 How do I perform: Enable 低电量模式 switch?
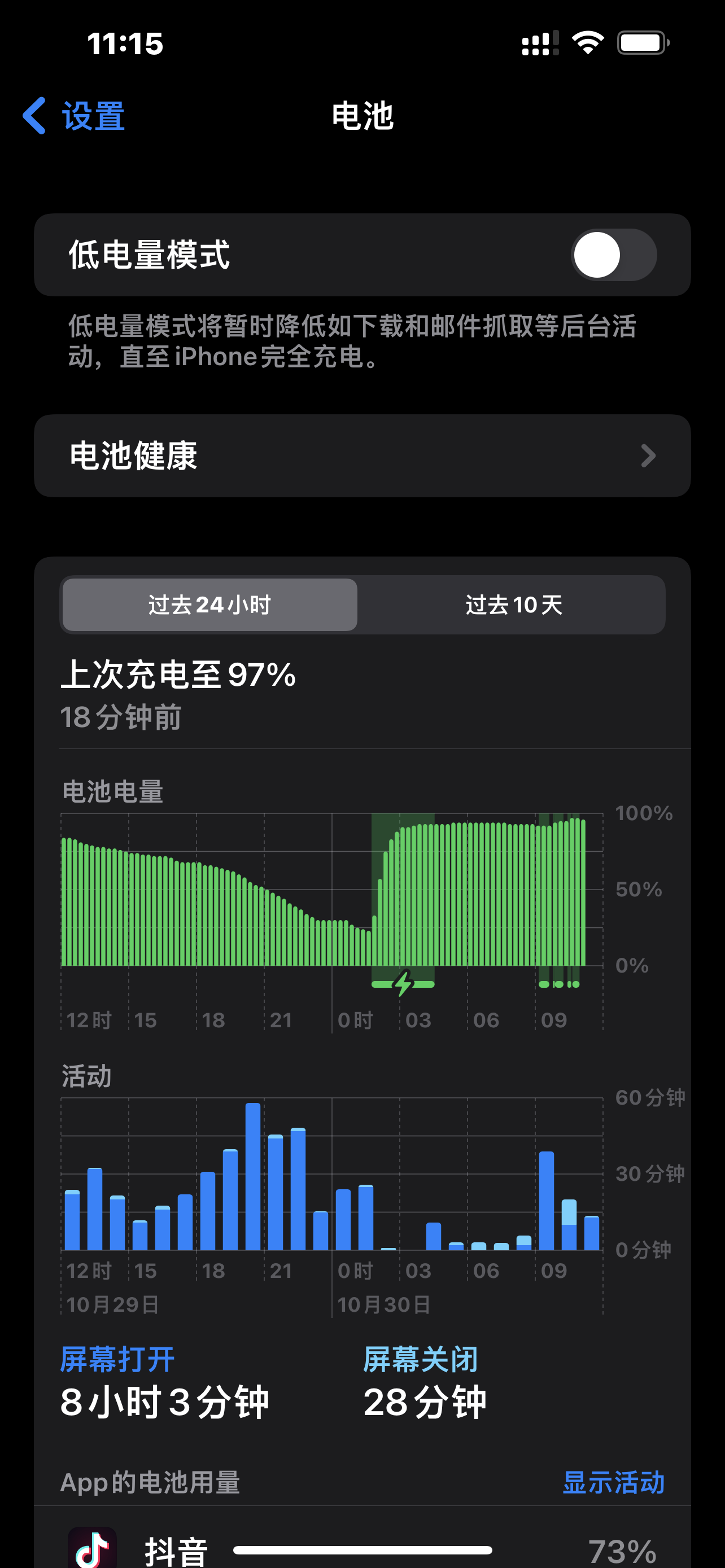613,255
